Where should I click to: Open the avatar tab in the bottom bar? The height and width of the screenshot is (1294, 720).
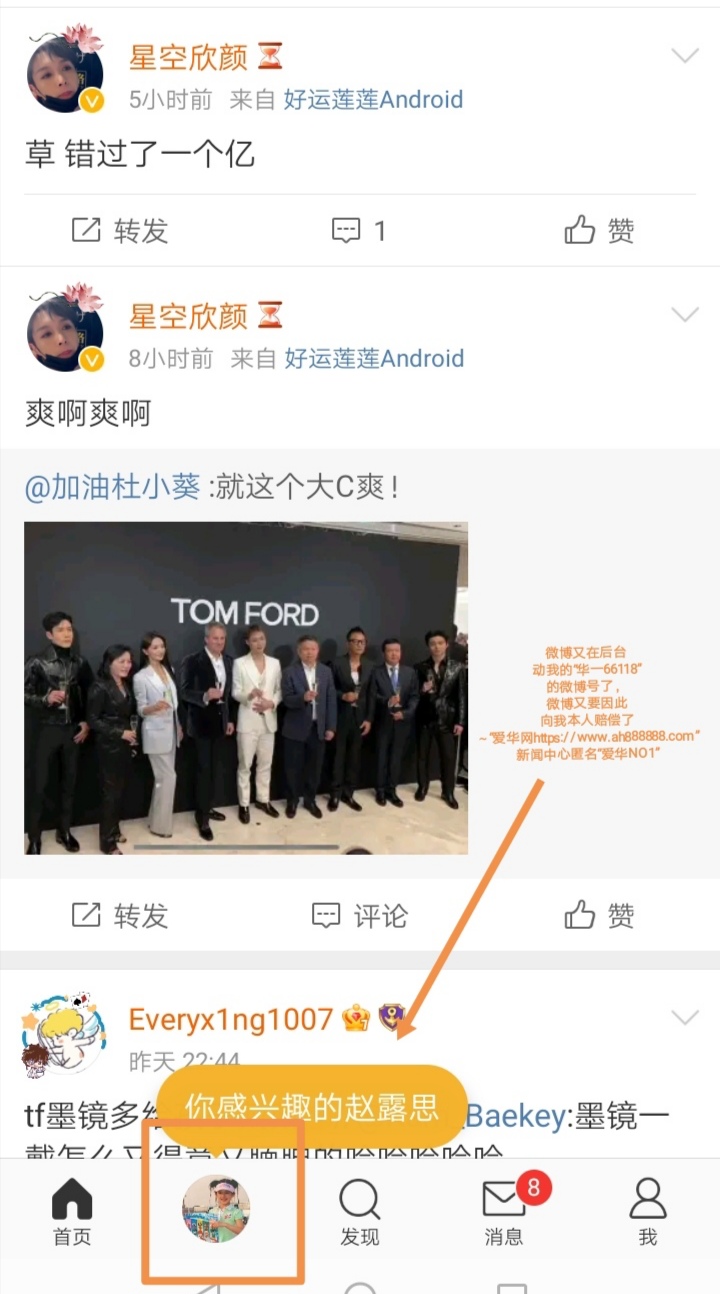tap(216, 1209)
